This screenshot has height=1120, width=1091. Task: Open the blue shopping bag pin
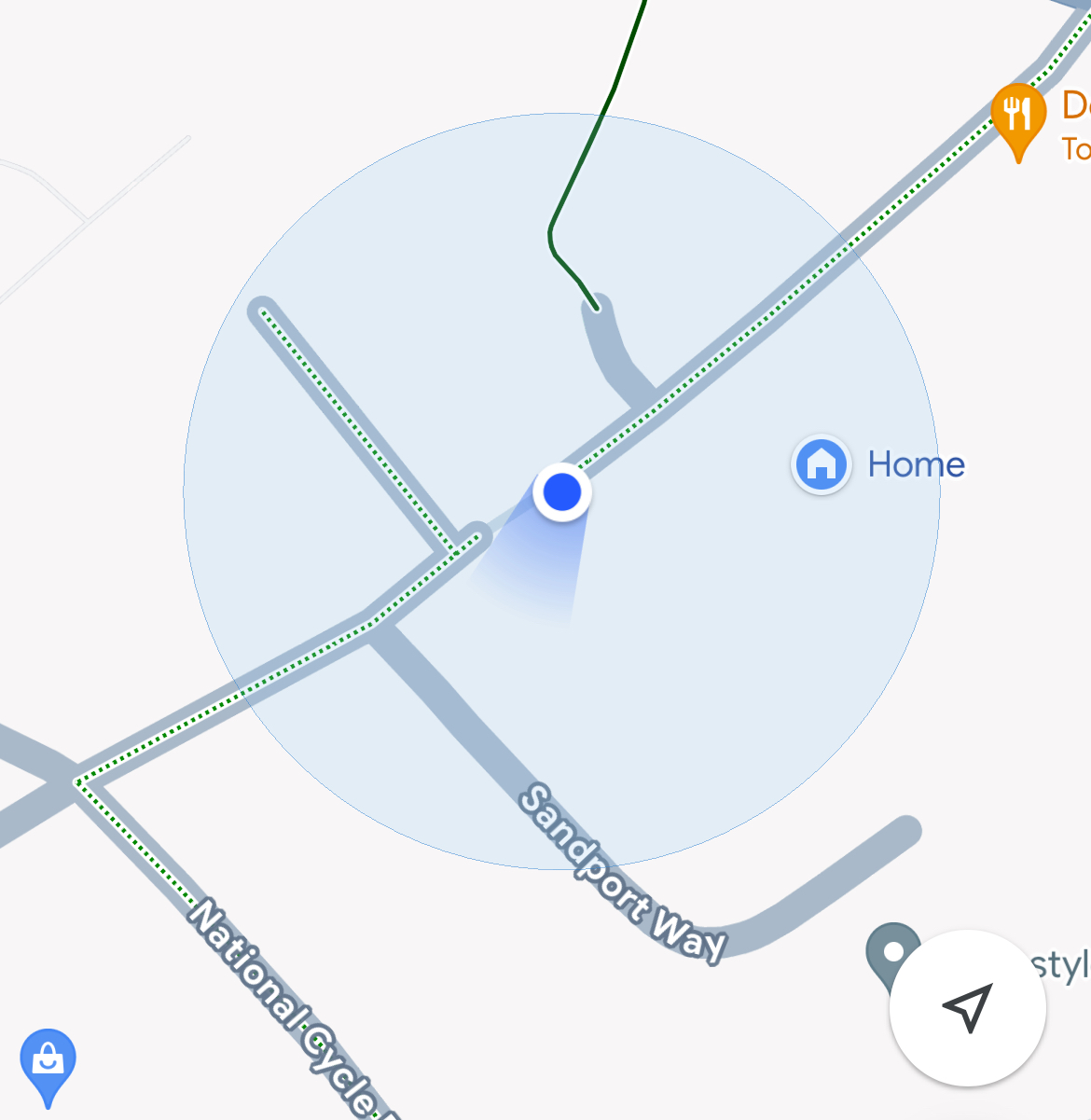click(48, 1061)
